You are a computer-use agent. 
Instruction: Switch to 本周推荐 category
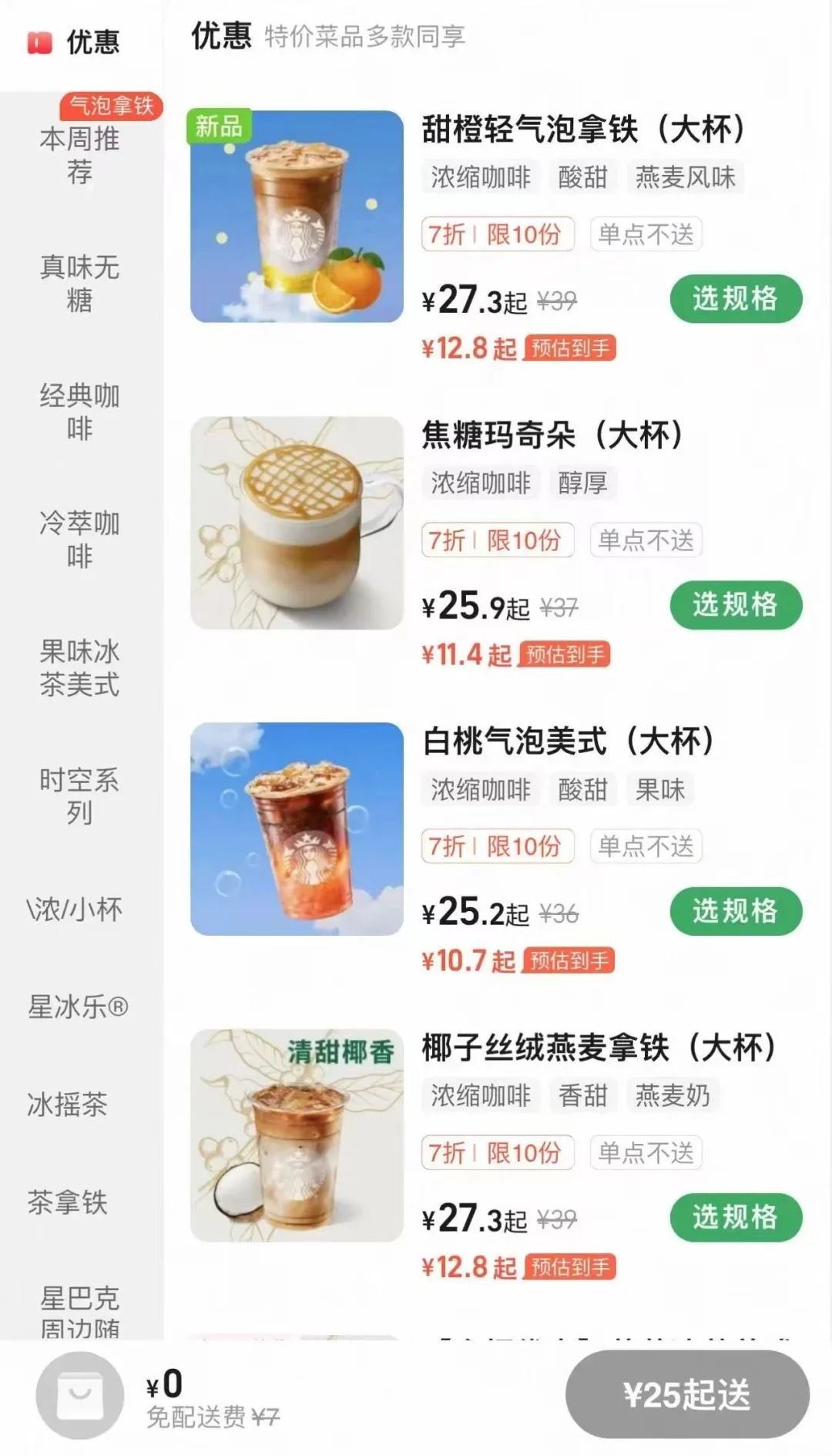[x=80, y=154]
